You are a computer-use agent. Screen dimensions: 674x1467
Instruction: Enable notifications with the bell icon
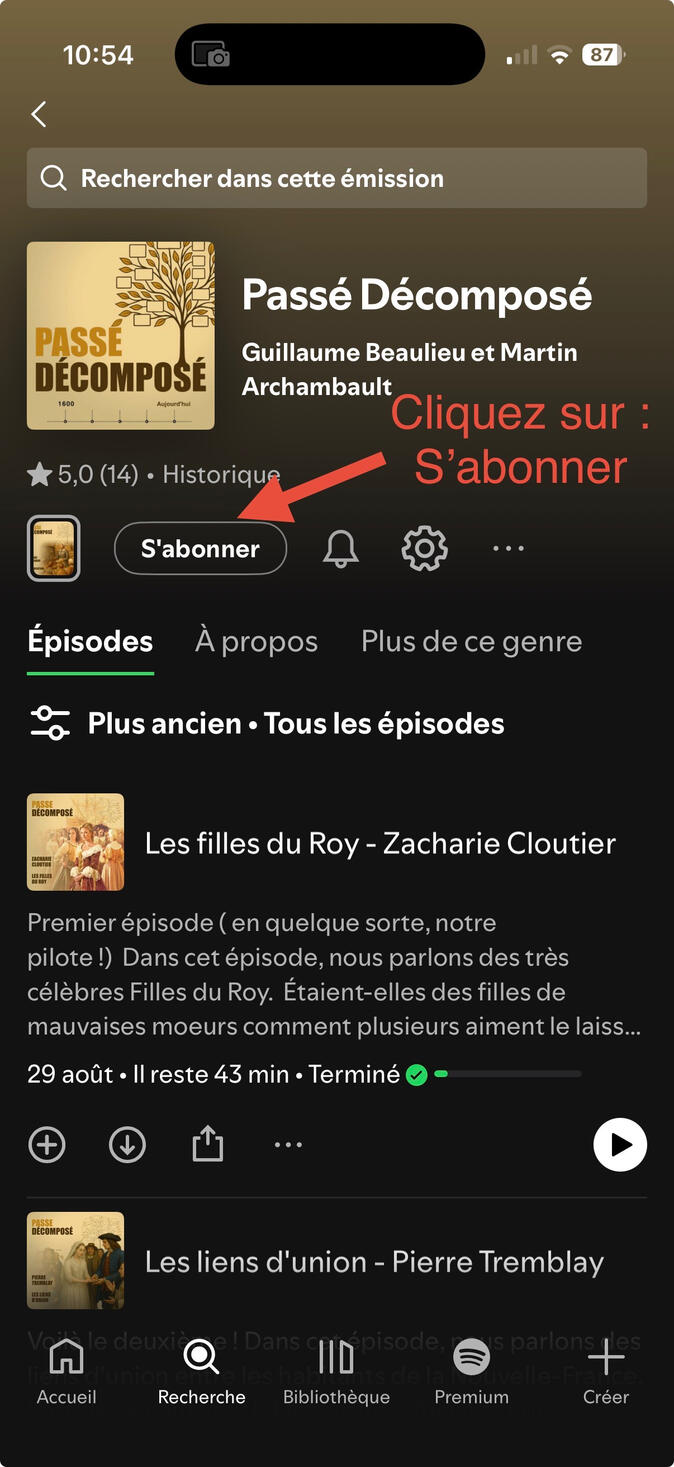pyautogui.click(x=341, y=549)
